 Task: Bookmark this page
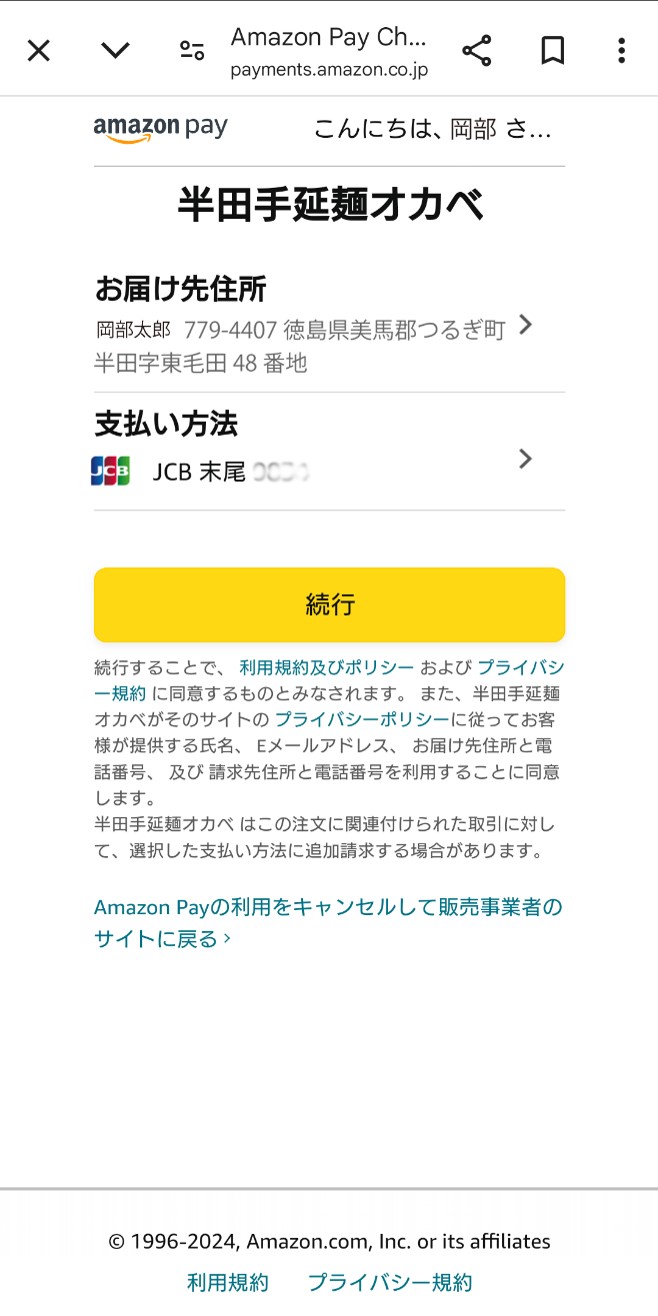pyautogui.click(x=552, y=51)
